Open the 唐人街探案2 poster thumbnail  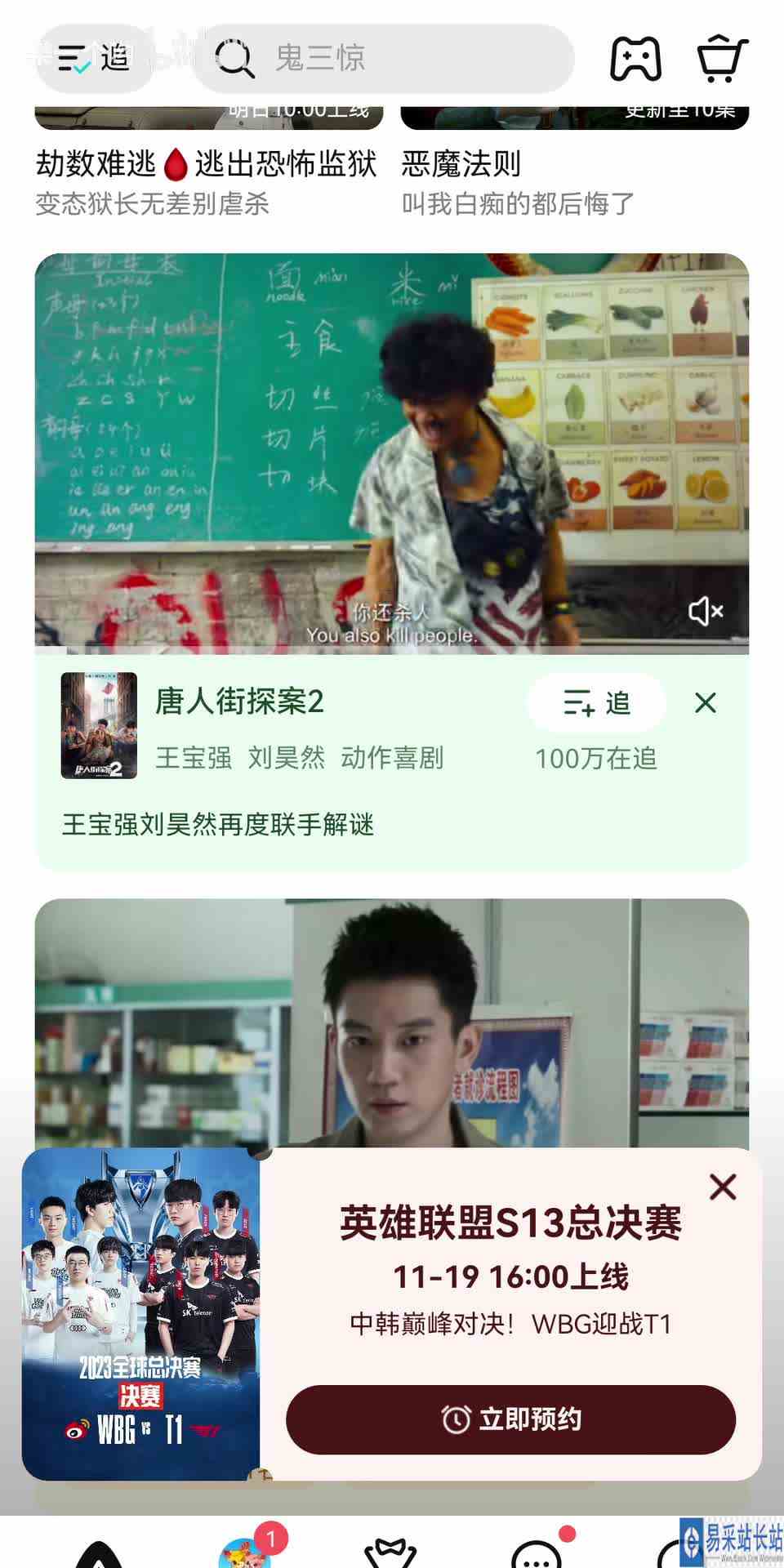coord(99,725)
